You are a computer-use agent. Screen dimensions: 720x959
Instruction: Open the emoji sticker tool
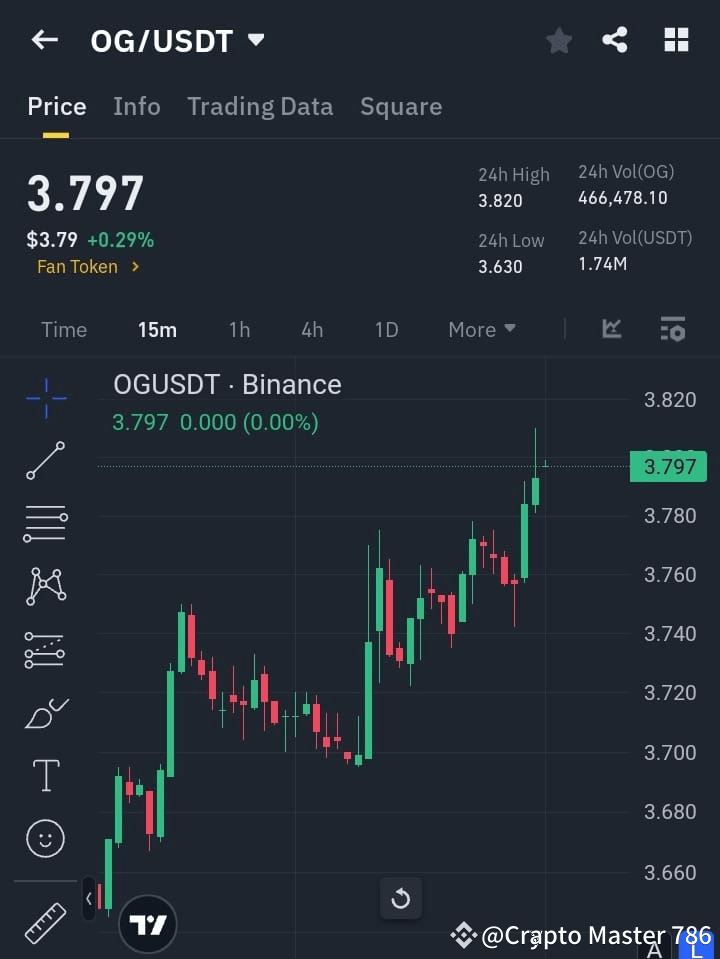45,838
